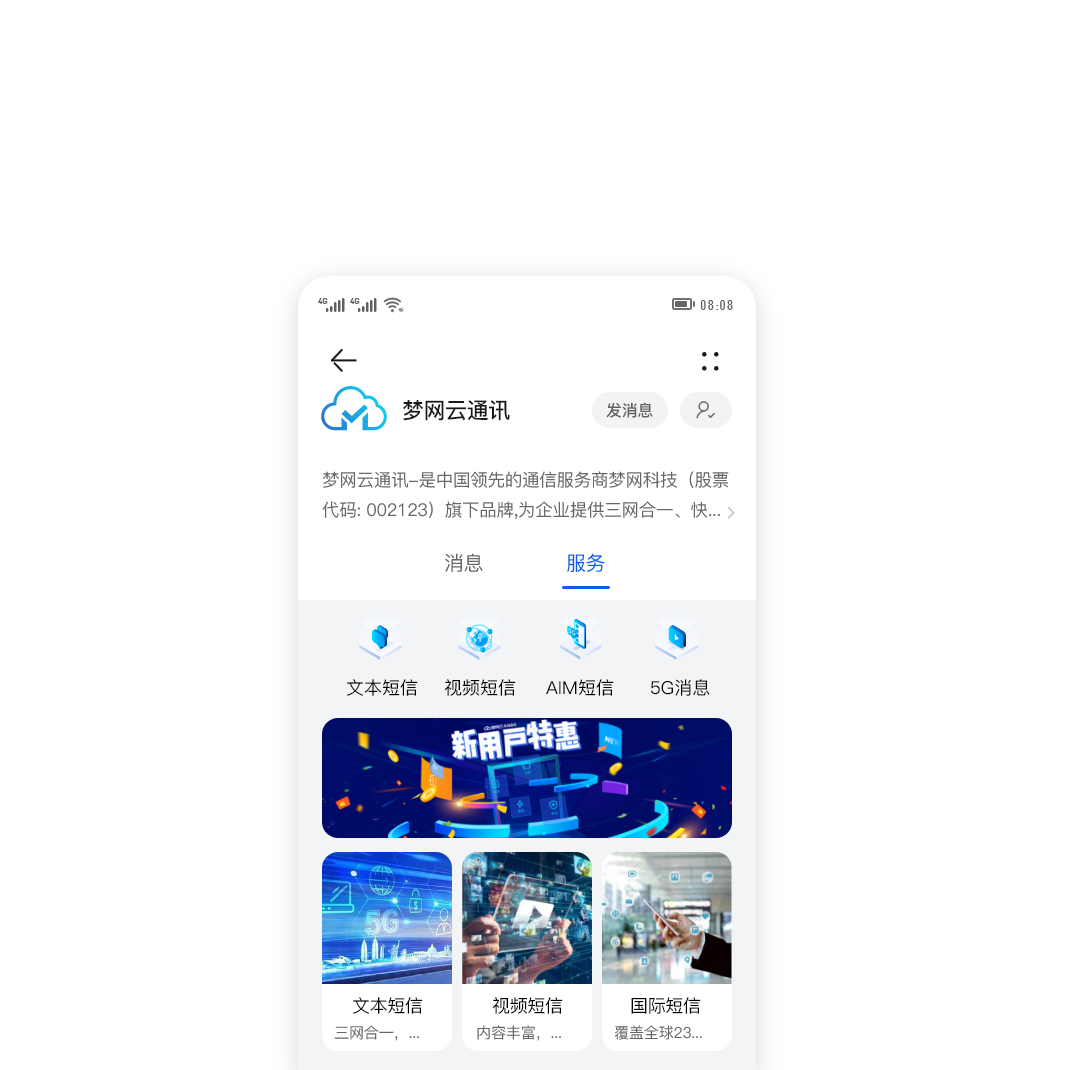The width and height of the screenshot is (1080, 1070).
Task: Open the 新用户特惠 banner
Action: (x=527, y=777)
